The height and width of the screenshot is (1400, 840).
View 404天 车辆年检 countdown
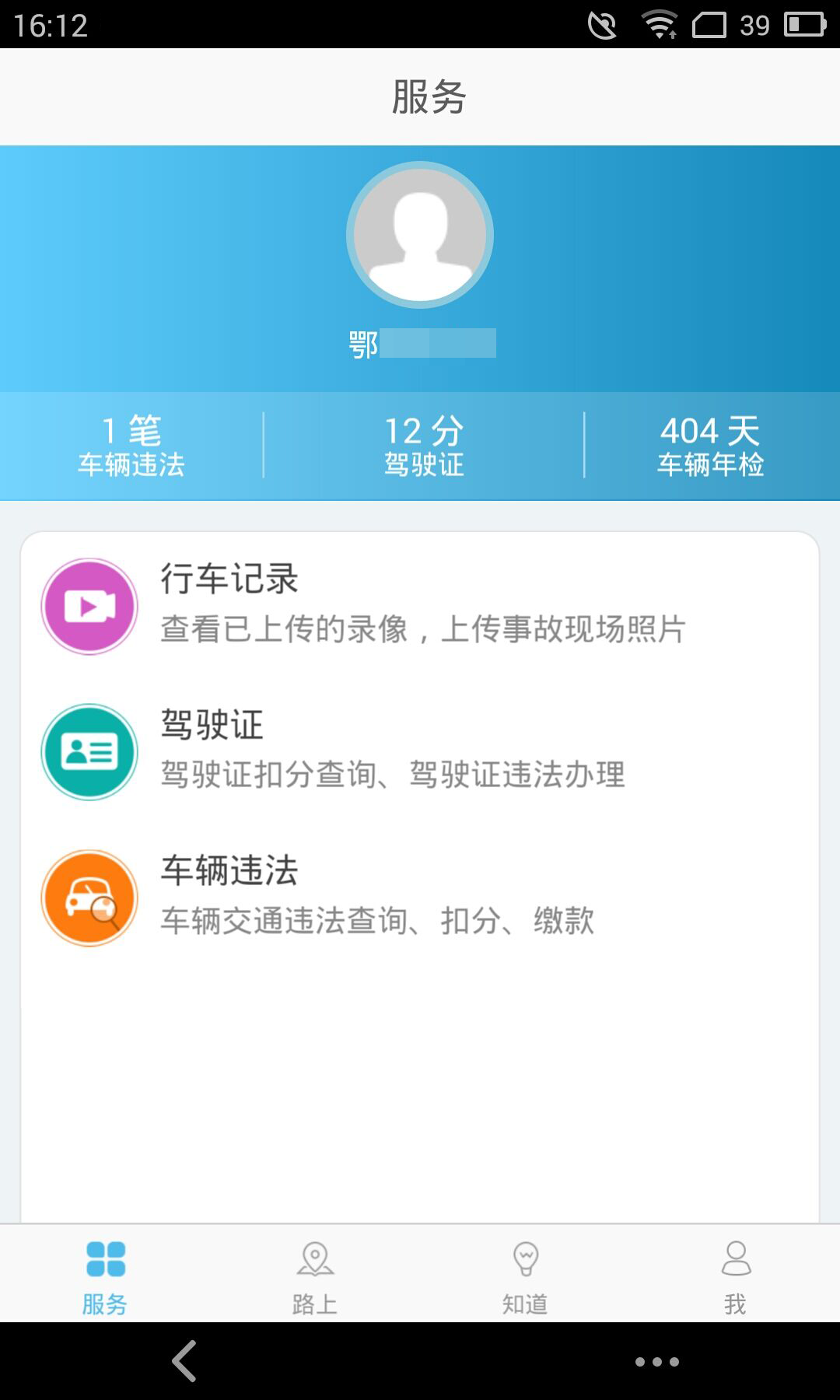[711, 446]
